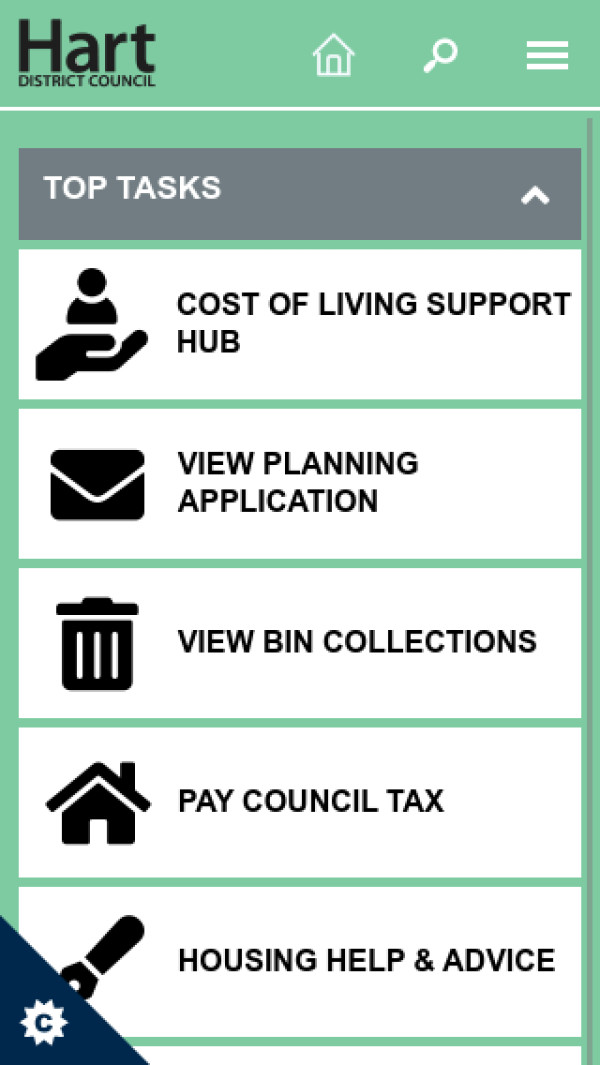
Task: Open the hamburger menu
Action: point(547,56)
